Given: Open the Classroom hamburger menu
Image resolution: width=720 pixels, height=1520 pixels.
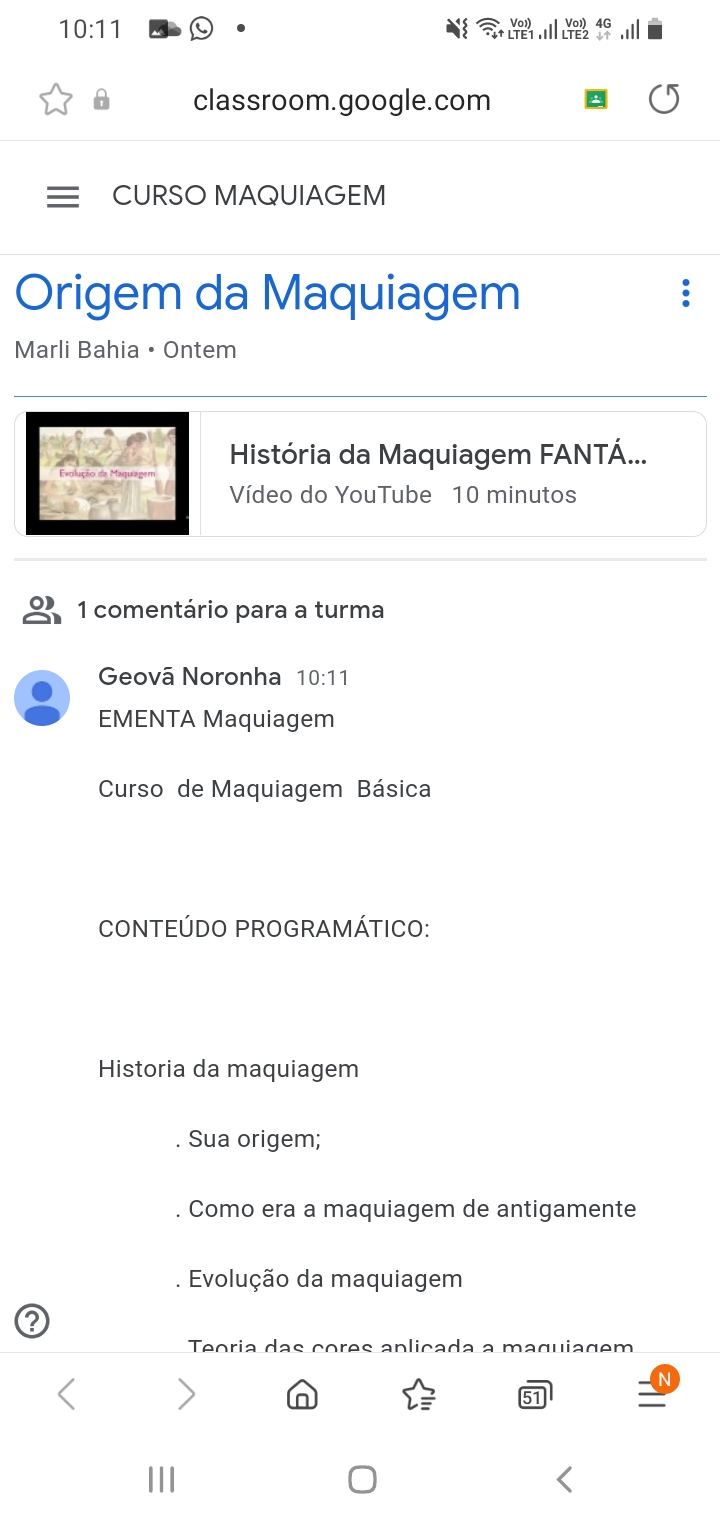Looking at the screenshot, I should 63,197.
